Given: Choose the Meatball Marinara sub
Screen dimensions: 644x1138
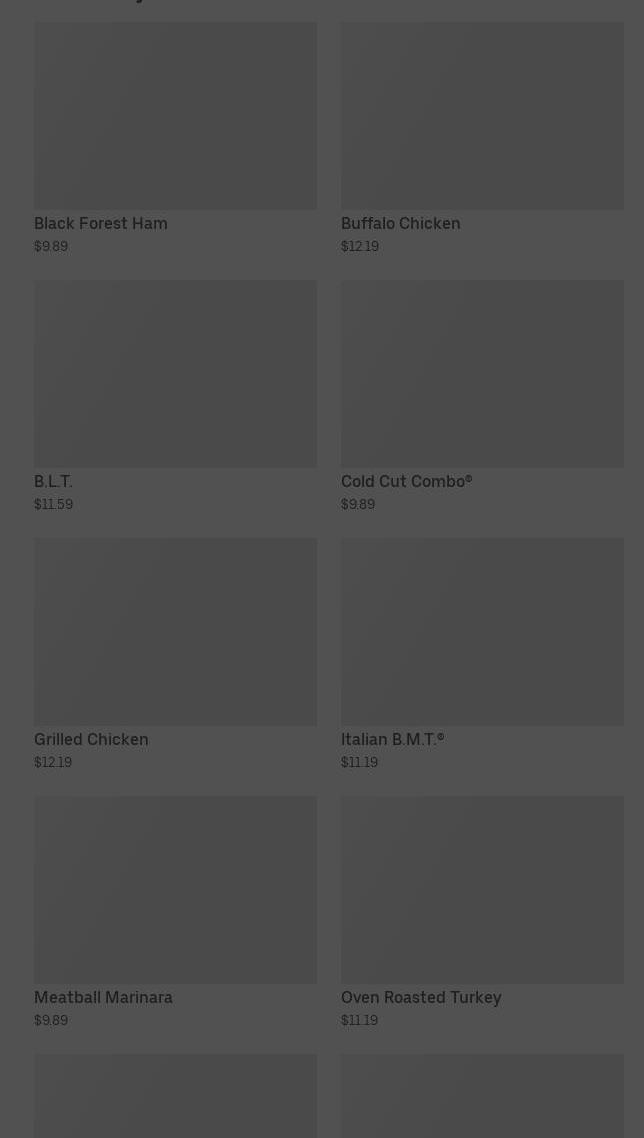Looking at the screenshot, I should [x=175, y=912].
